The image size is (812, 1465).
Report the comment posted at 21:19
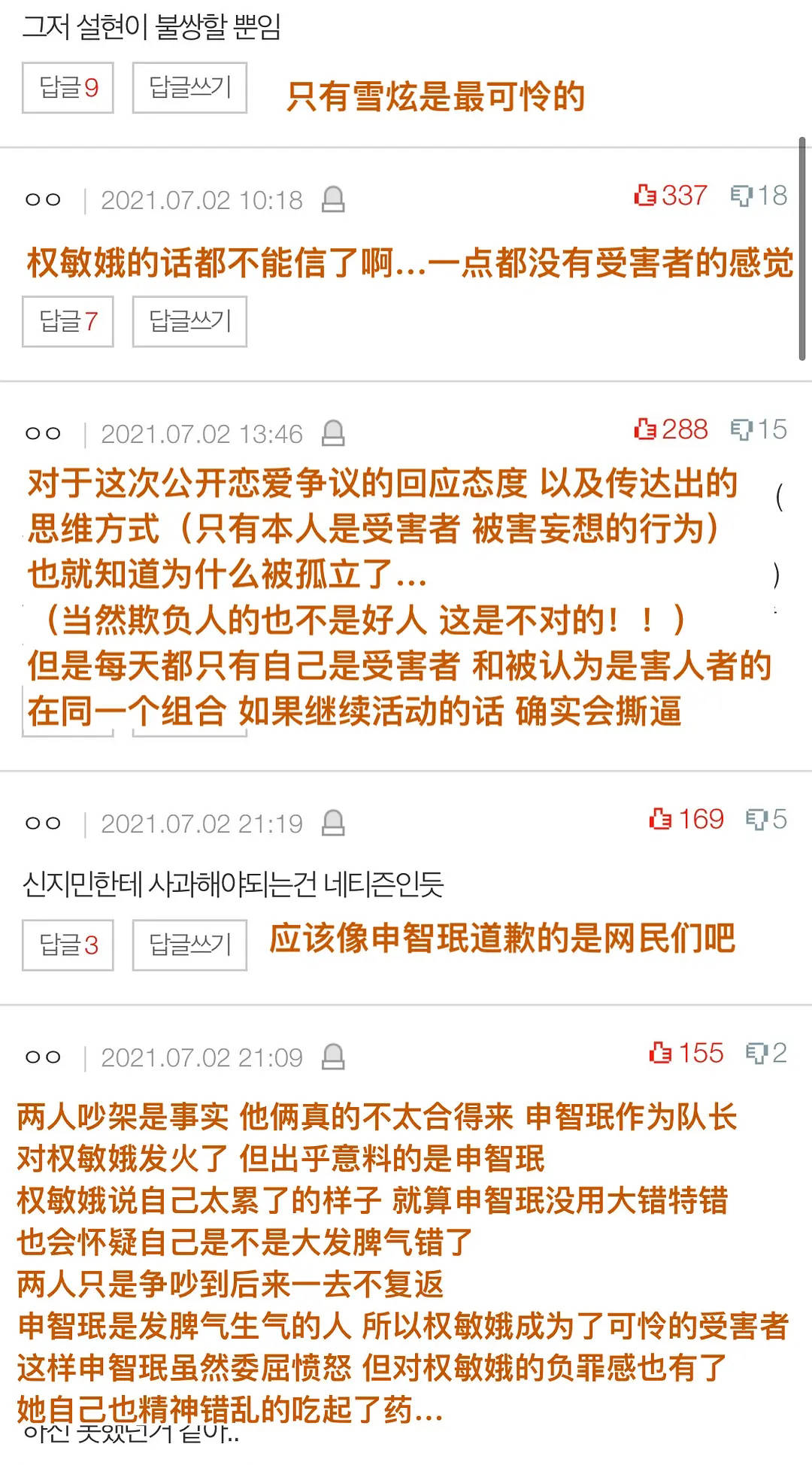click(333, 823)
